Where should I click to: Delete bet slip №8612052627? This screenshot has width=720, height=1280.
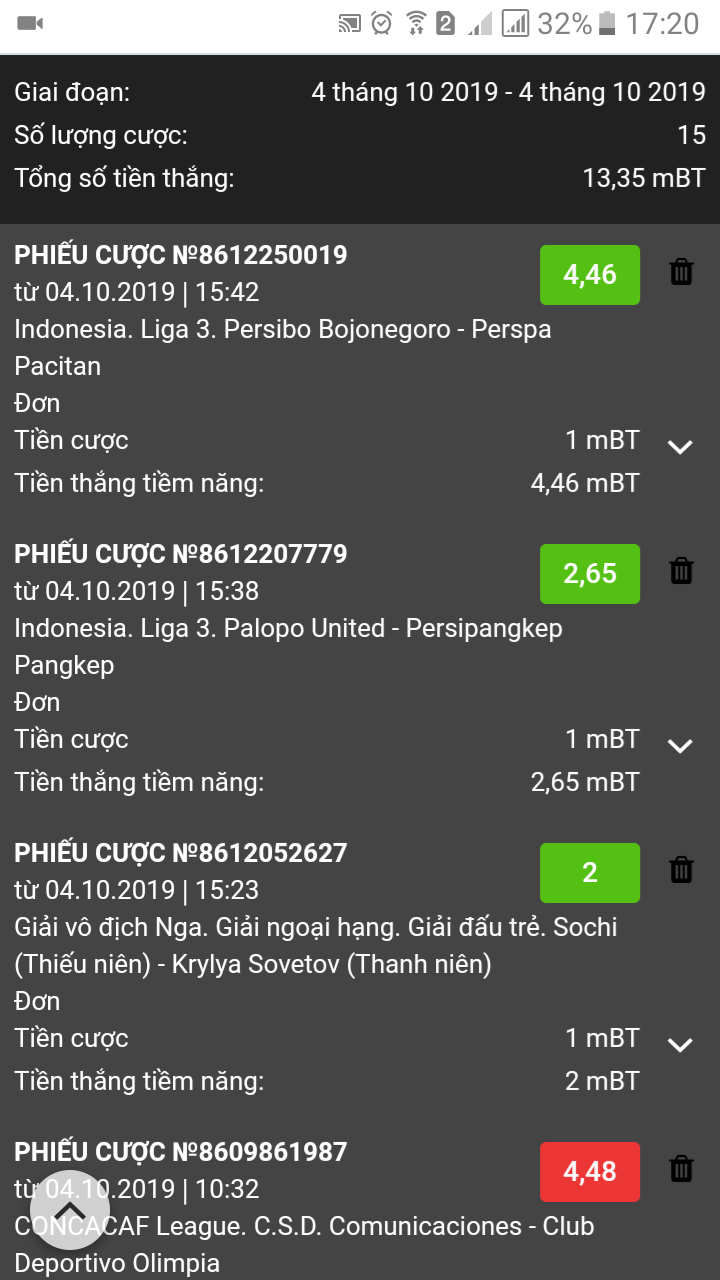(681, 870)
